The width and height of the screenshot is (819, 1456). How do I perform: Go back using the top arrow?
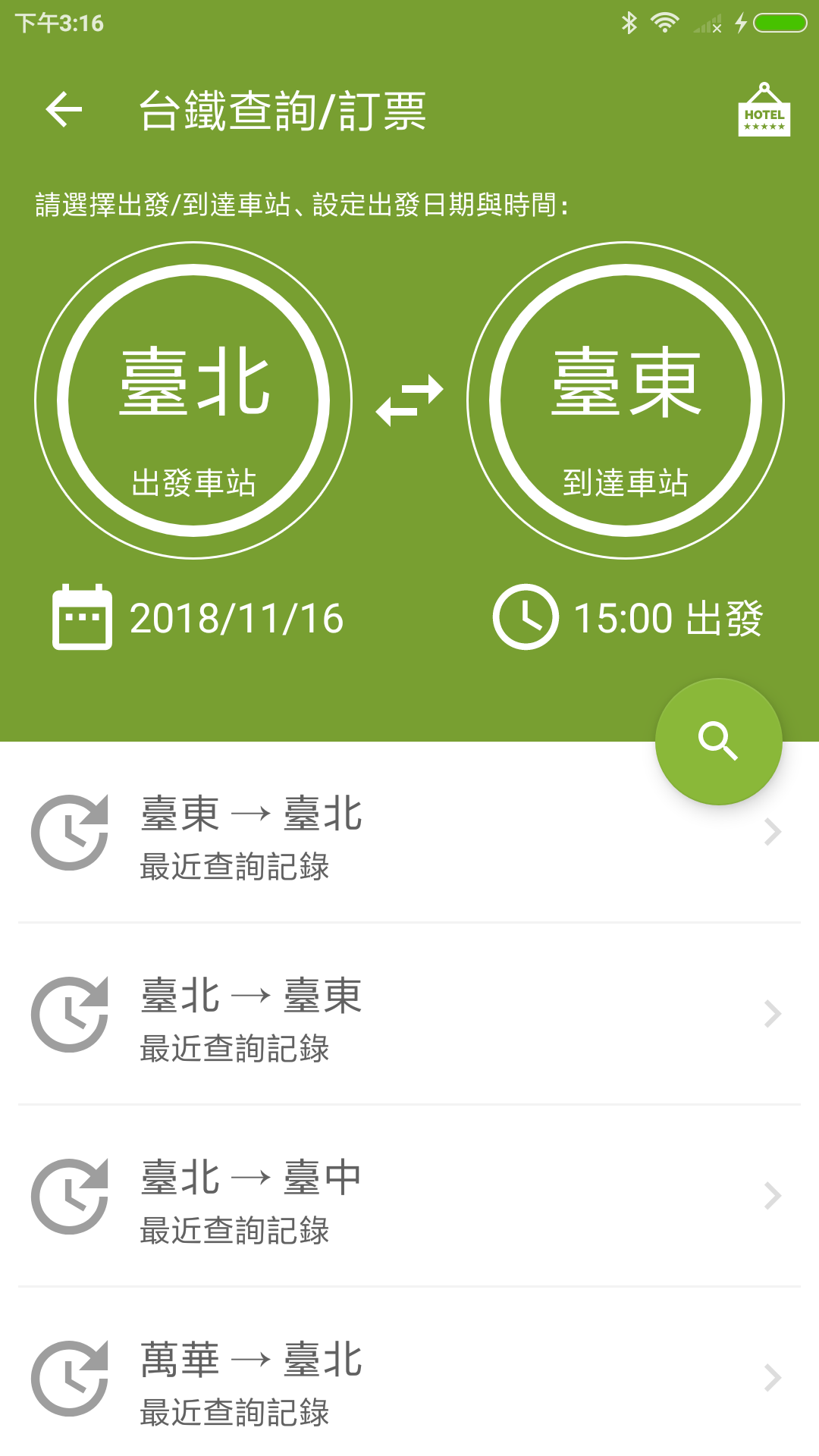(64, 110)
